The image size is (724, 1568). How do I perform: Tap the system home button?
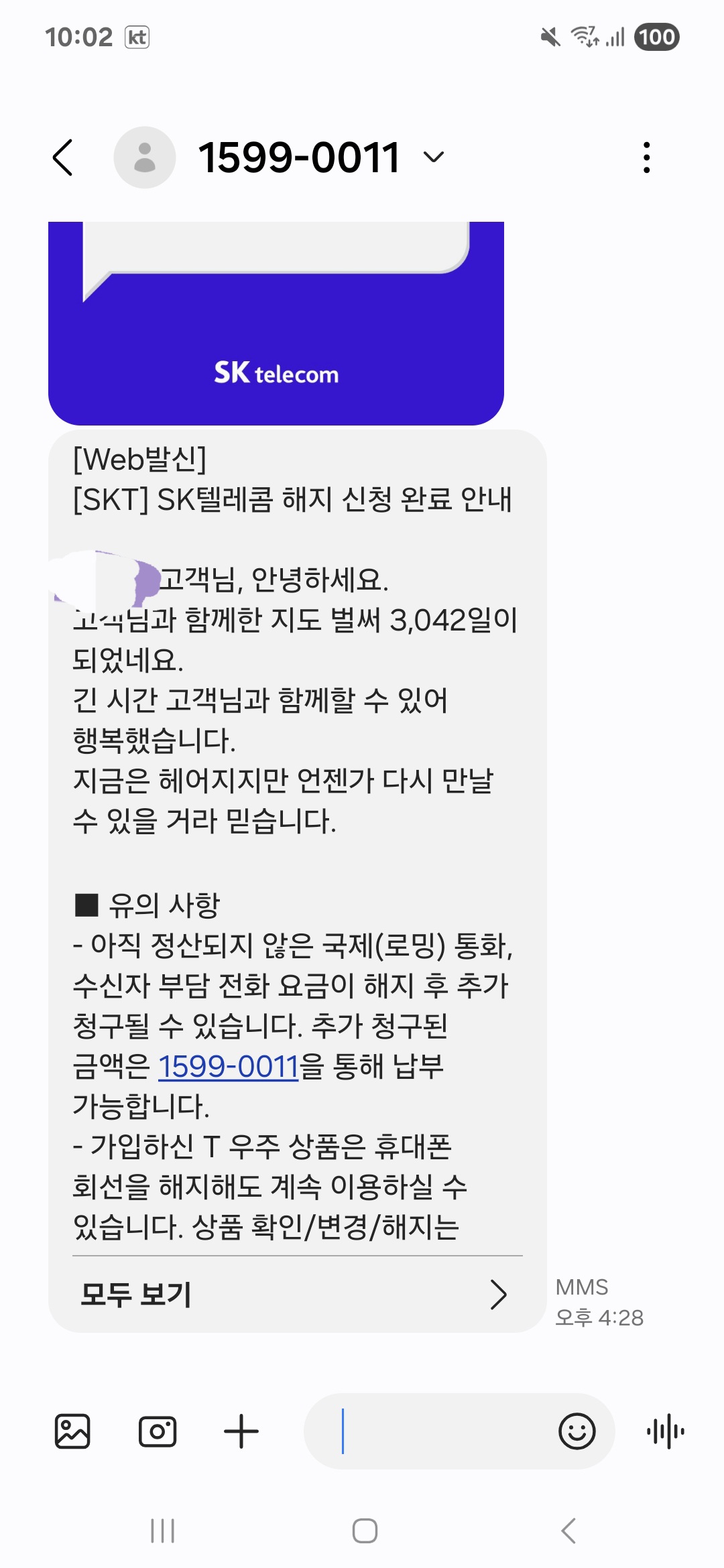click(365, 1530)
